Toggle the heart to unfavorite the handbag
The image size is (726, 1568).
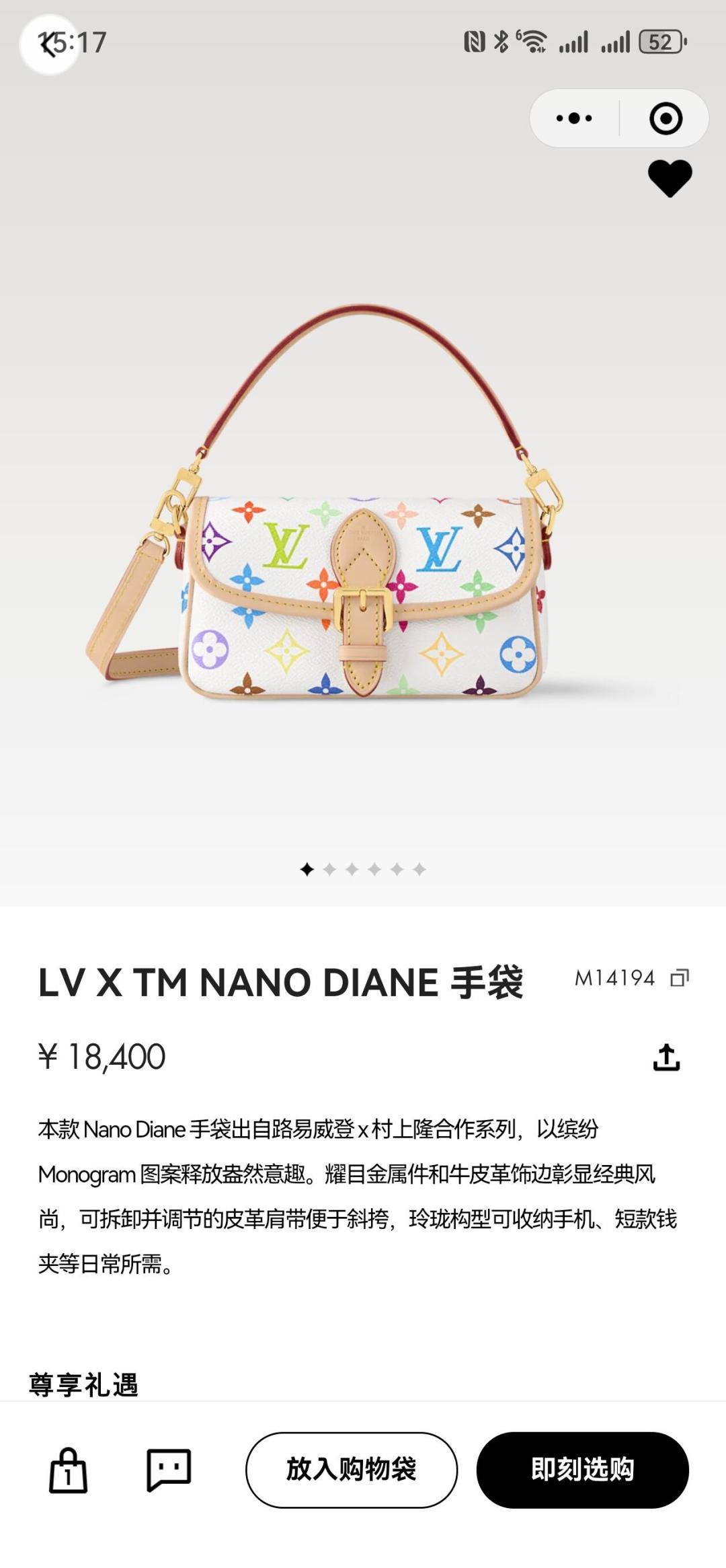point(670,178)
